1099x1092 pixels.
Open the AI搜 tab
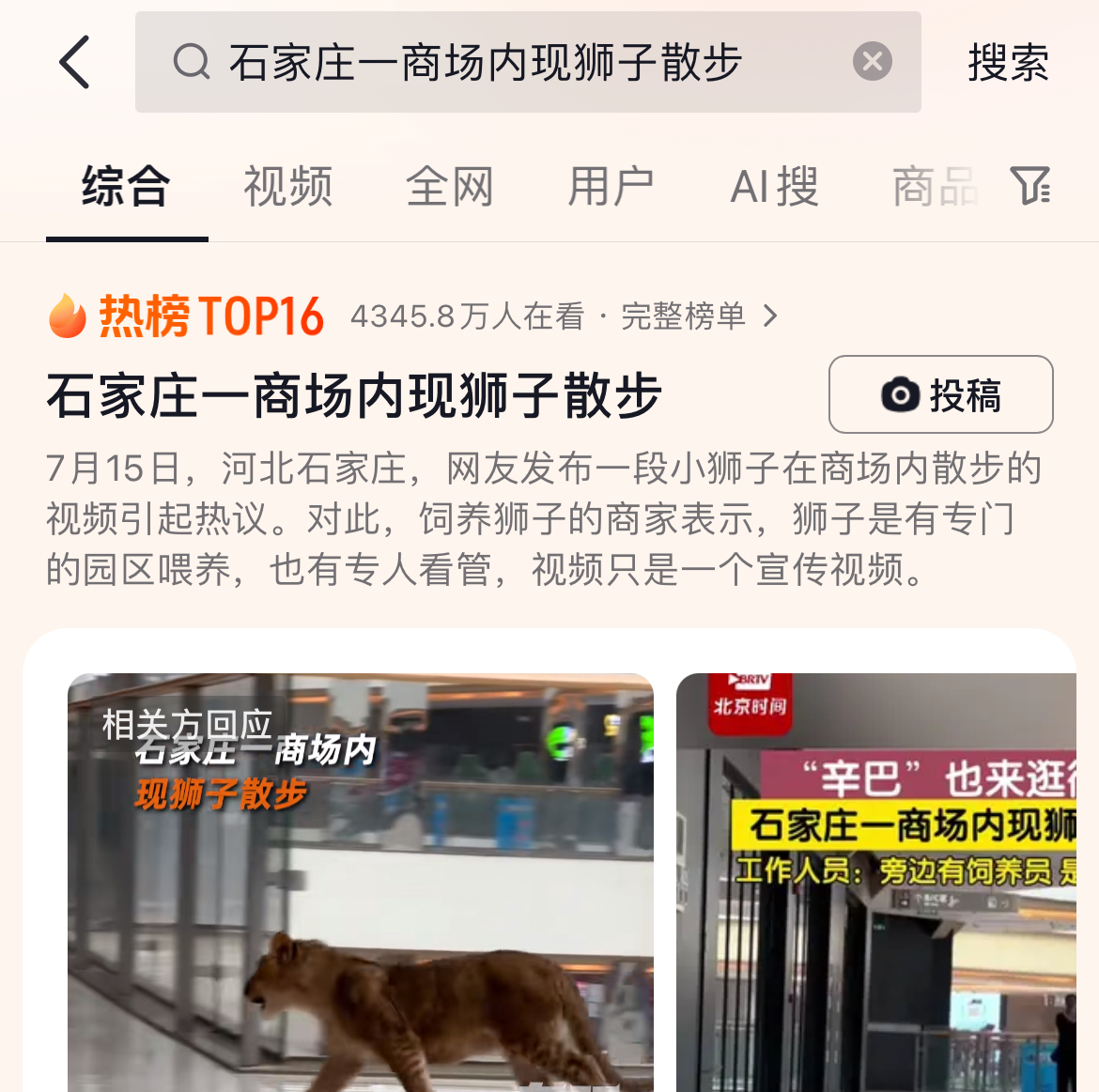775,186
